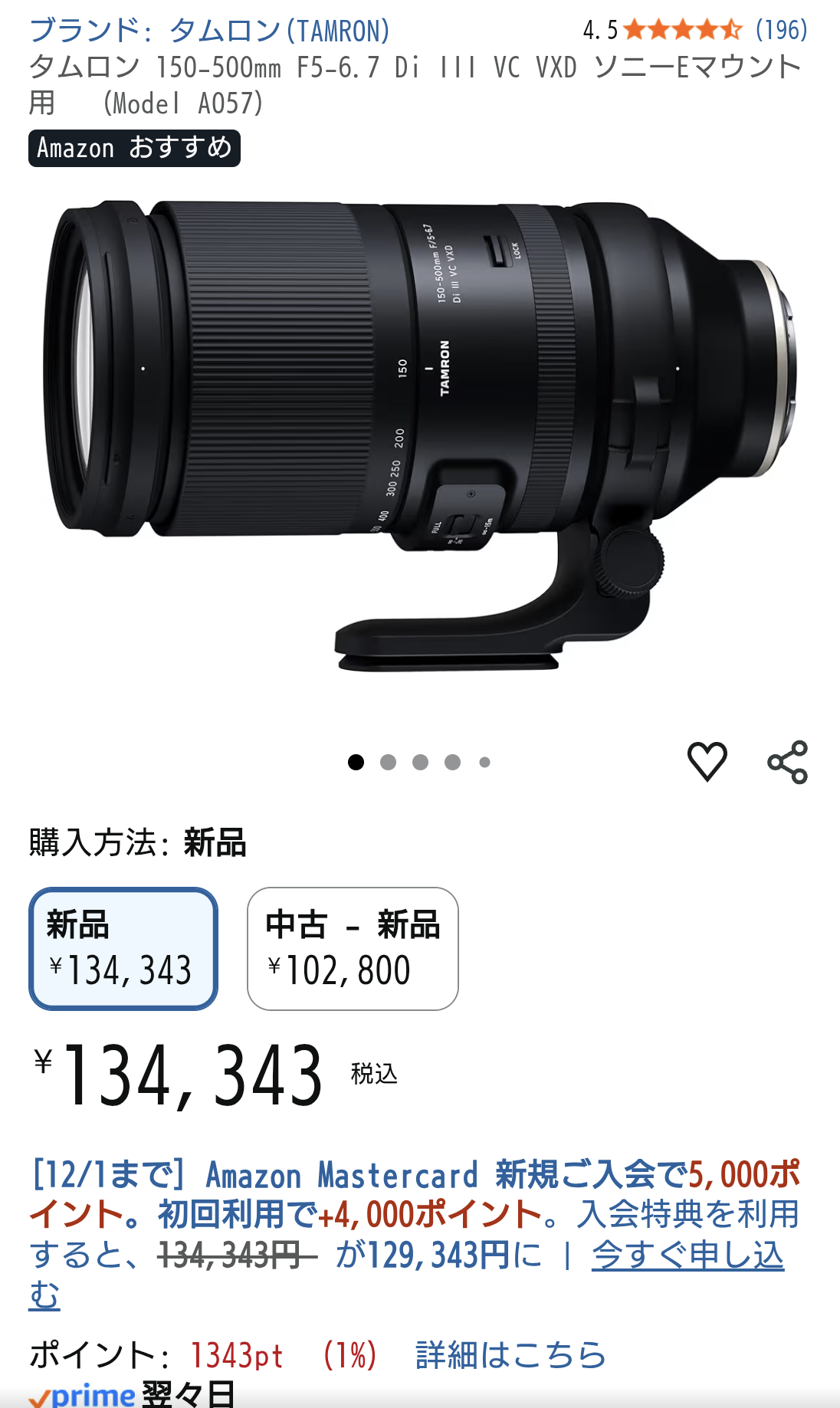Add this lens to the wish list
Image resolution: width=840 pixels, height=1408 pixels.
707,762
